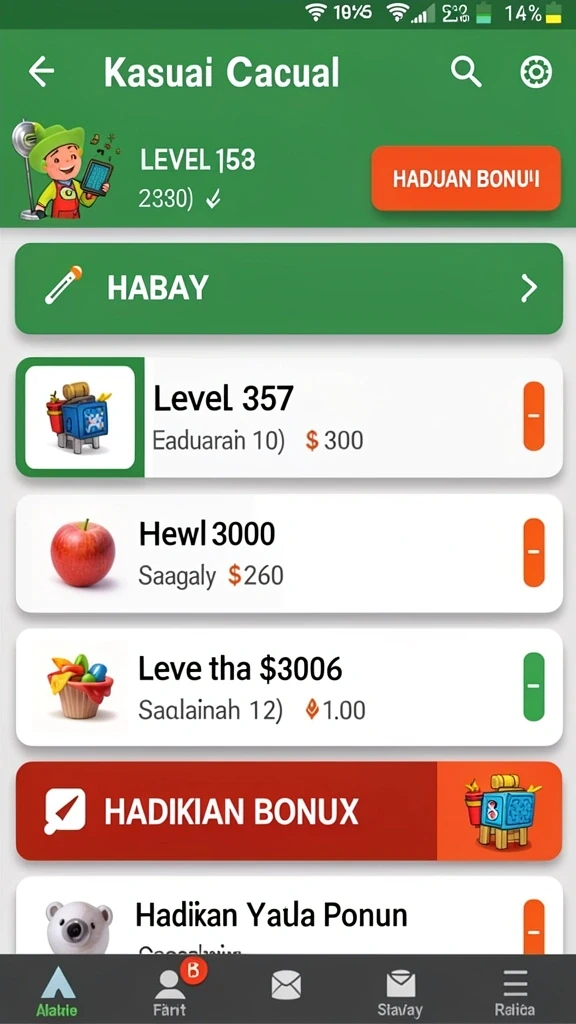Tap the green pill on Leve tha $3006

point(534,686)
